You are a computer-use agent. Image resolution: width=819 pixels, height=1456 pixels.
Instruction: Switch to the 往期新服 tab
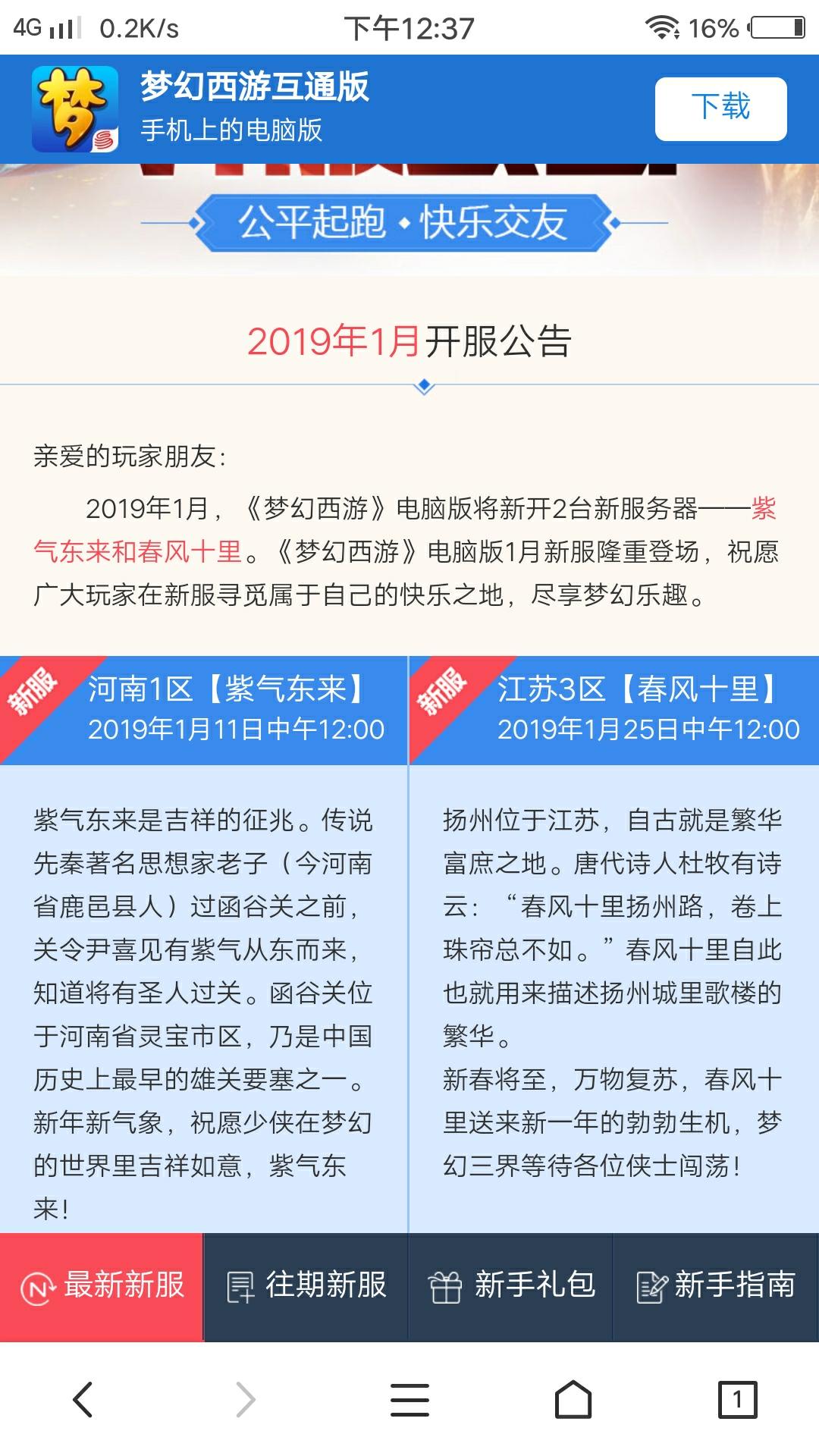[306, 1286]
